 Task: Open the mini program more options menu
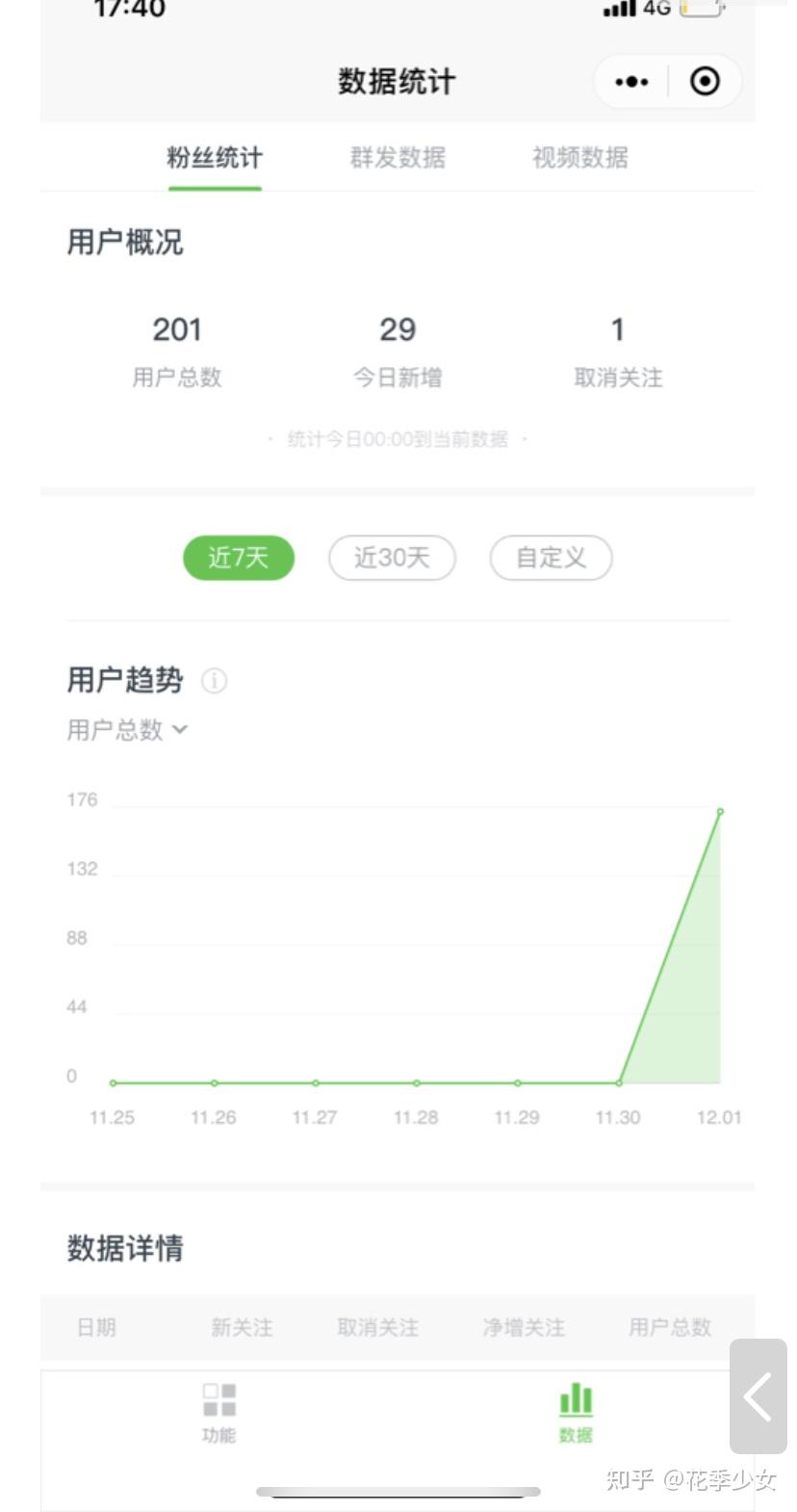coord(631,82)
